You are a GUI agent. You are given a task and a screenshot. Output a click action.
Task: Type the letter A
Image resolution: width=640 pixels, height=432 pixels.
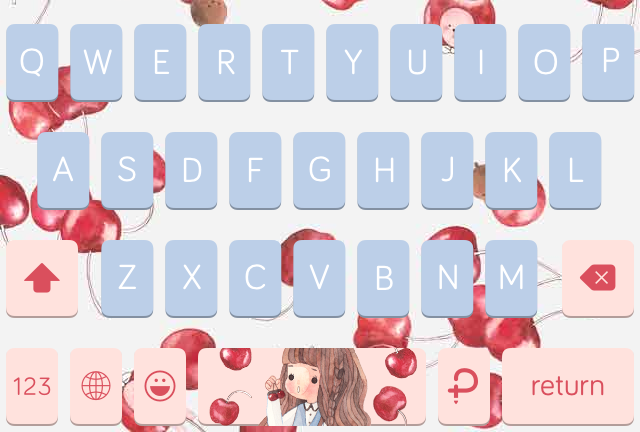pos(63,170)
